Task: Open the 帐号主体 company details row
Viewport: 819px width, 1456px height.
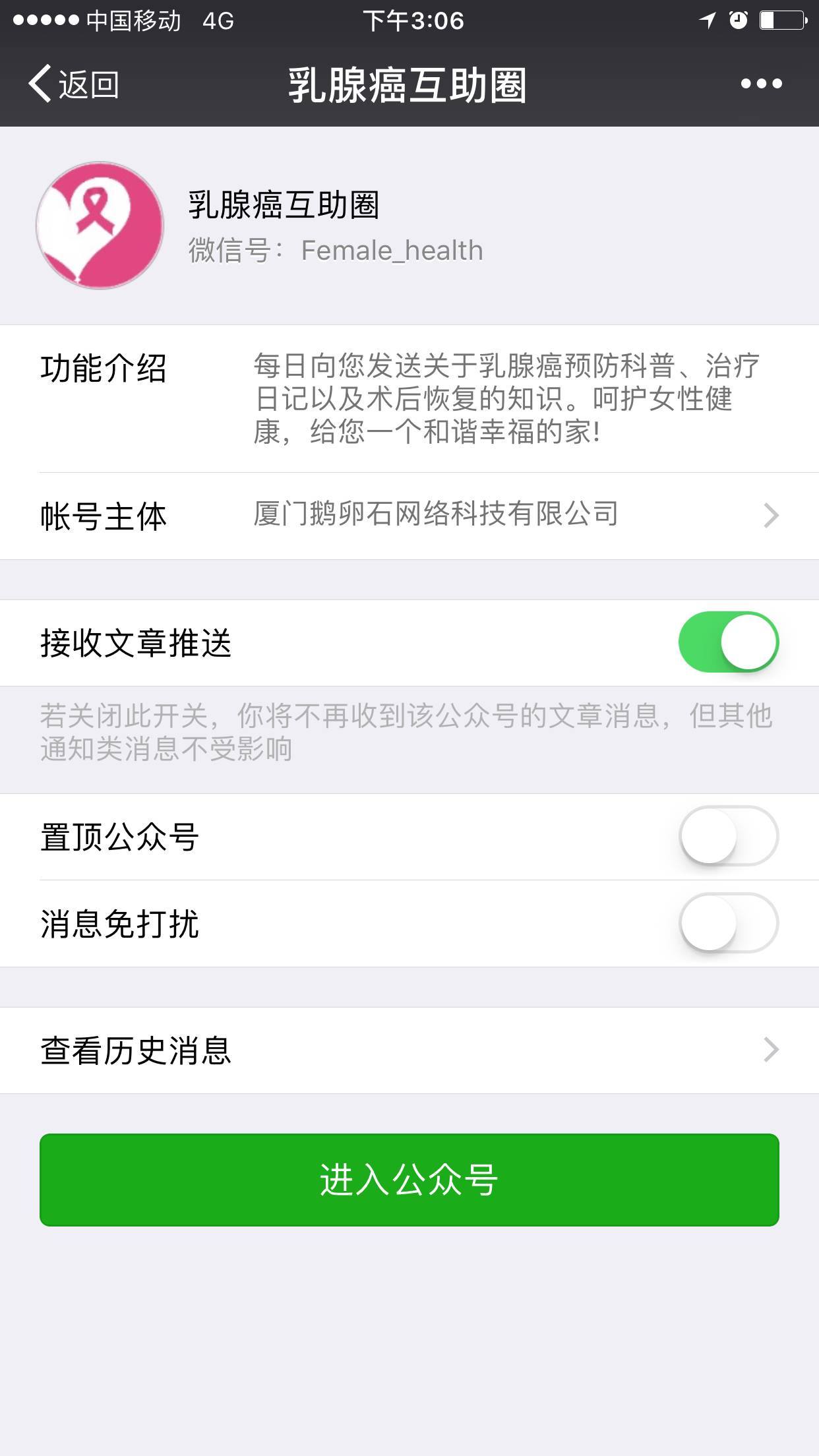Action: (409, 516)
